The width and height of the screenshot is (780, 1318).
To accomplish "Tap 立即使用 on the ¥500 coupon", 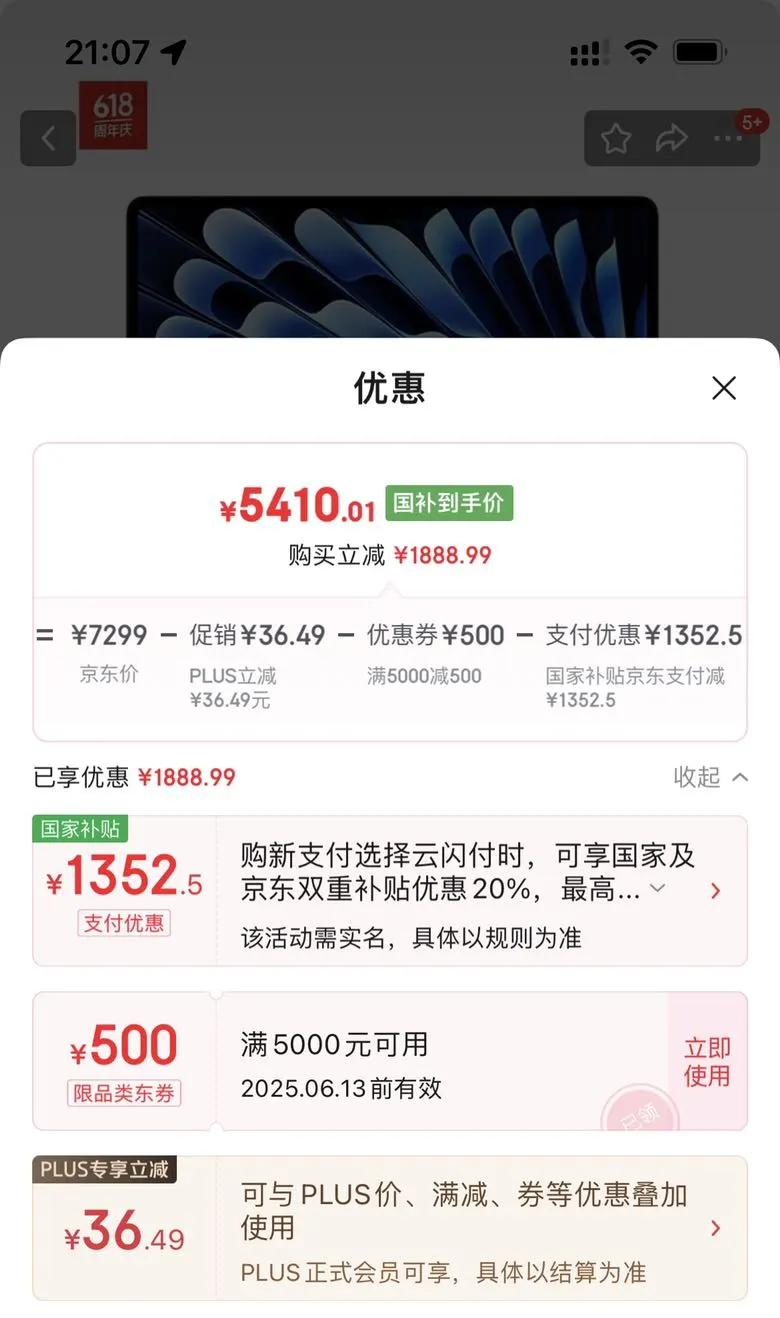I will [x=707, y=1062].
